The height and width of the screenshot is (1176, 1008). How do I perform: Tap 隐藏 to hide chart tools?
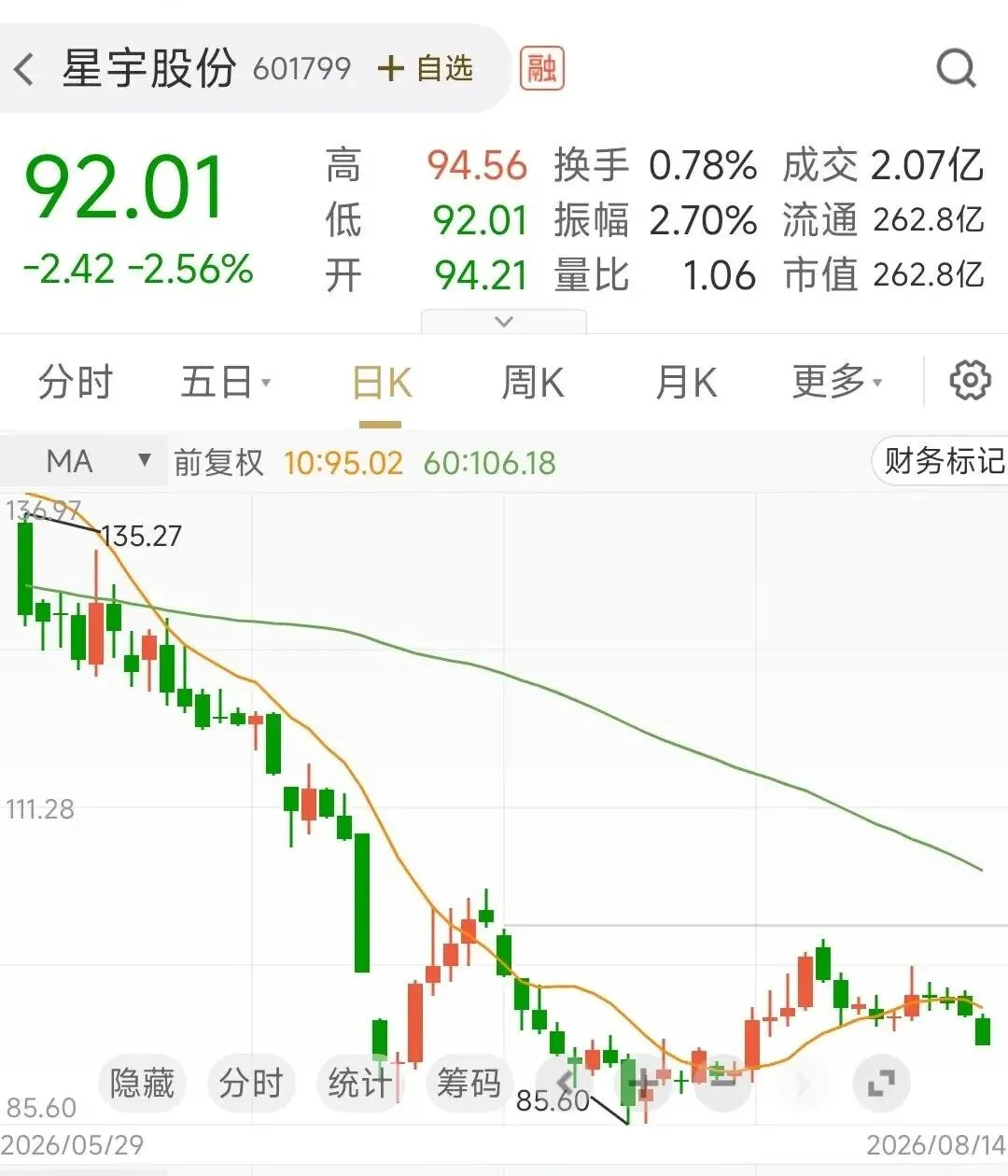[x=142, y=1083]
